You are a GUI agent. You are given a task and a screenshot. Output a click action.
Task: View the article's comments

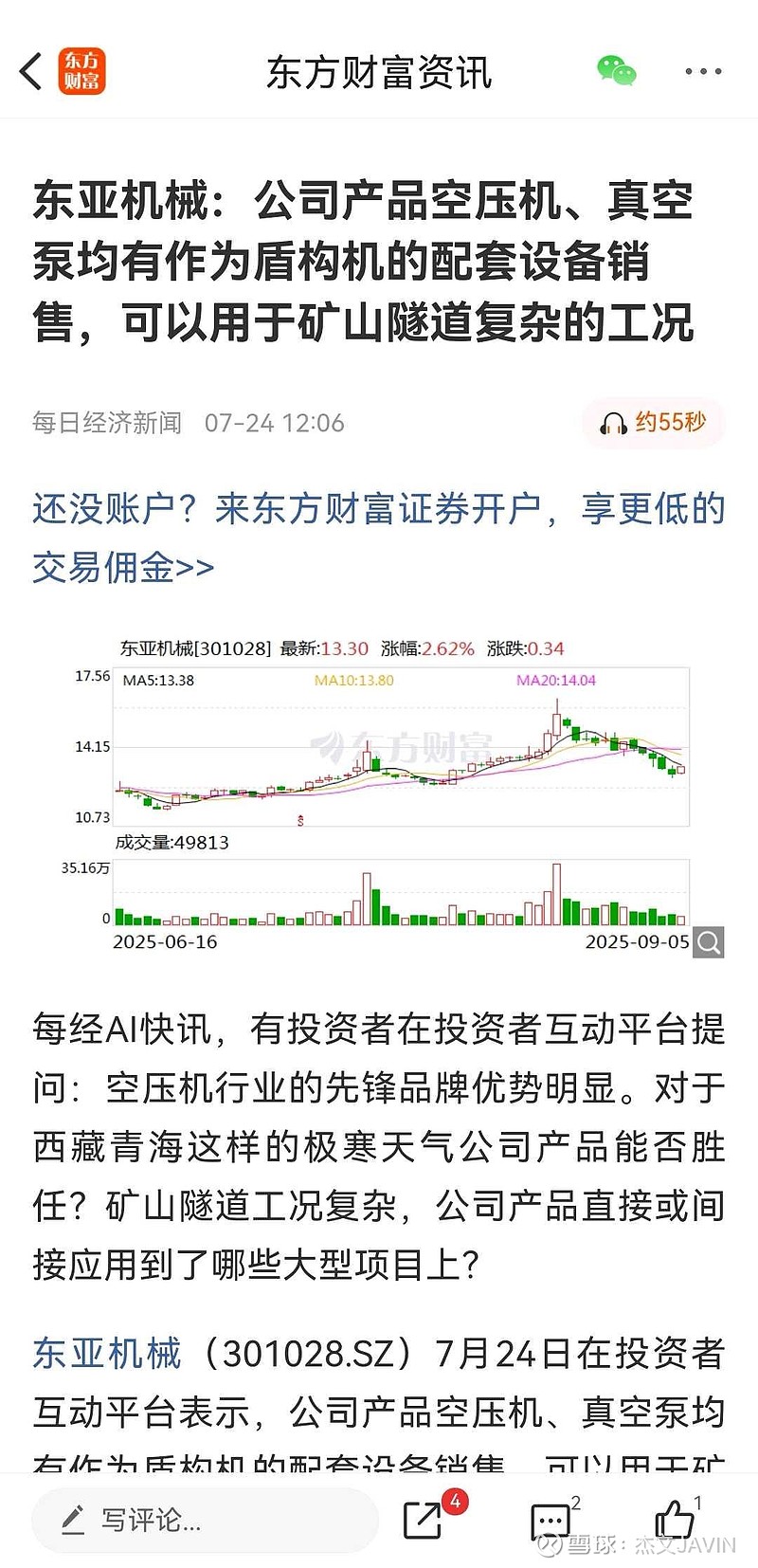[550, 1521]
